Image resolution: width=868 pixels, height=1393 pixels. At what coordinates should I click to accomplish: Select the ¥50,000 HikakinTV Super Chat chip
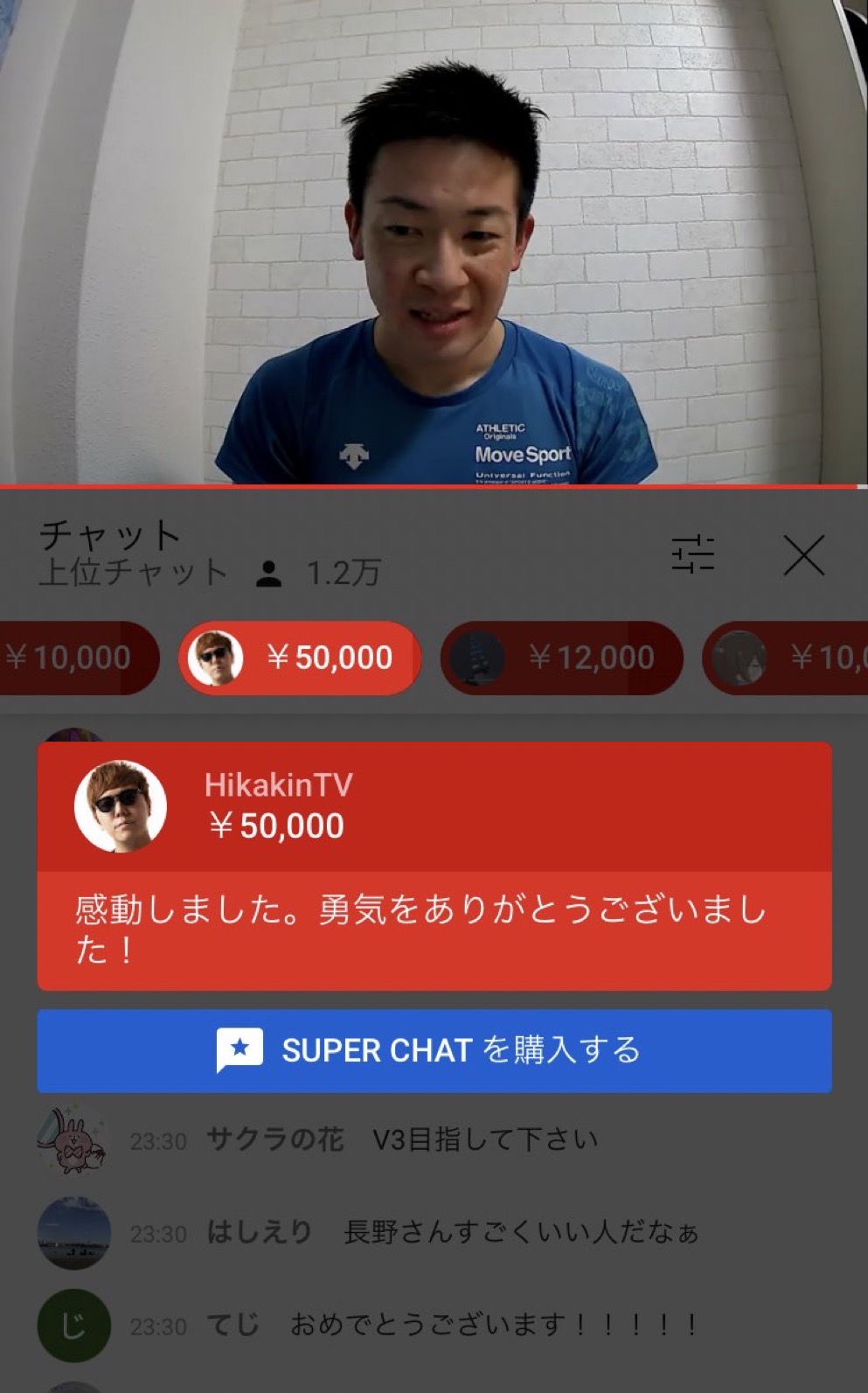pyautogui.click(x=300, y=658)
